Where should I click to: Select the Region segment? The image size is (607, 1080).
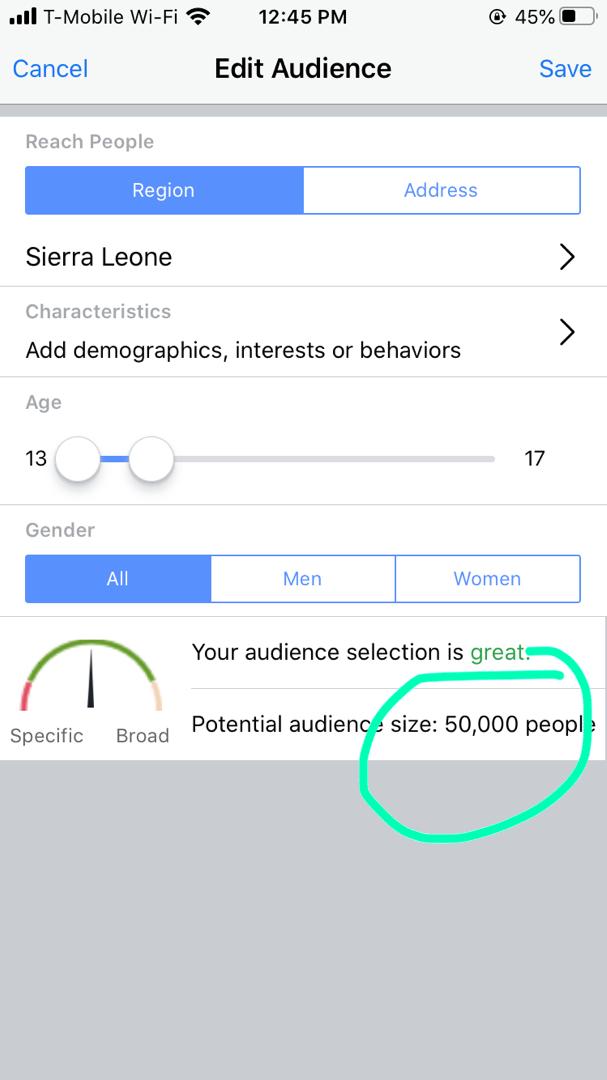(164, 190)
